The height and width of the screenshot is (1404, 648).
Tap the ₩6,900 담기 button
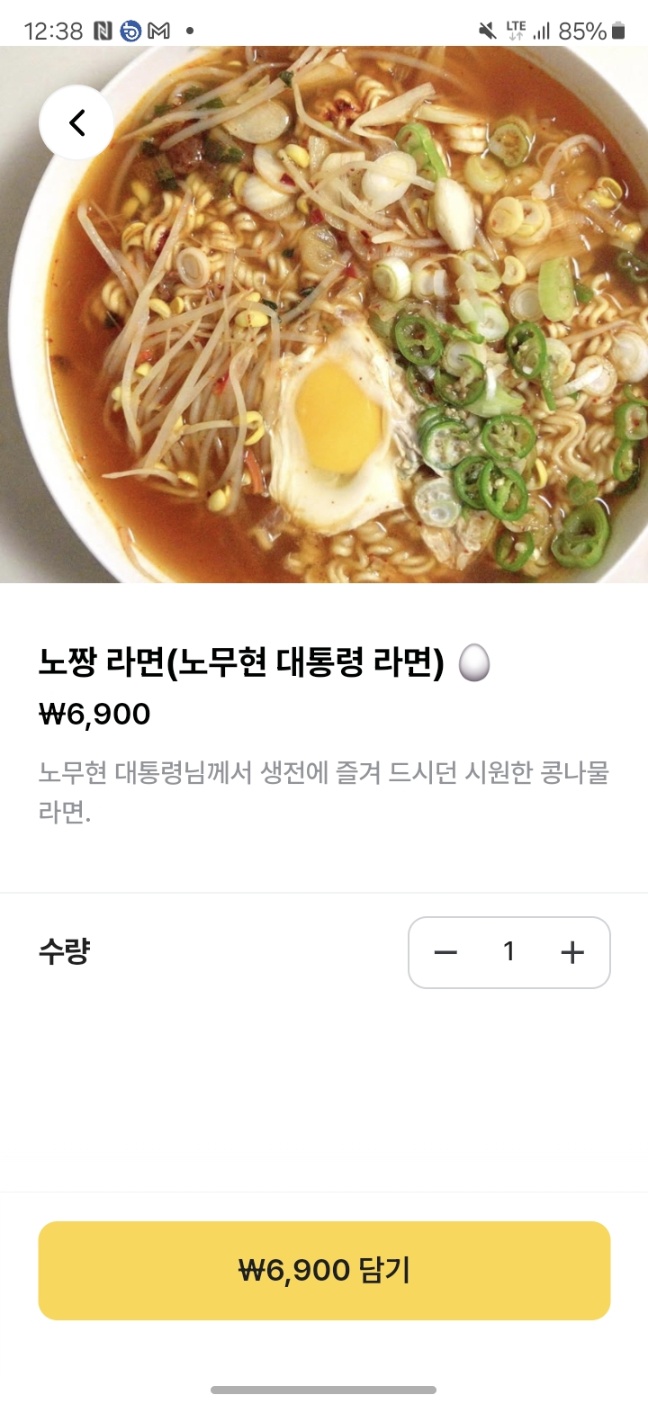point(324,1270)
